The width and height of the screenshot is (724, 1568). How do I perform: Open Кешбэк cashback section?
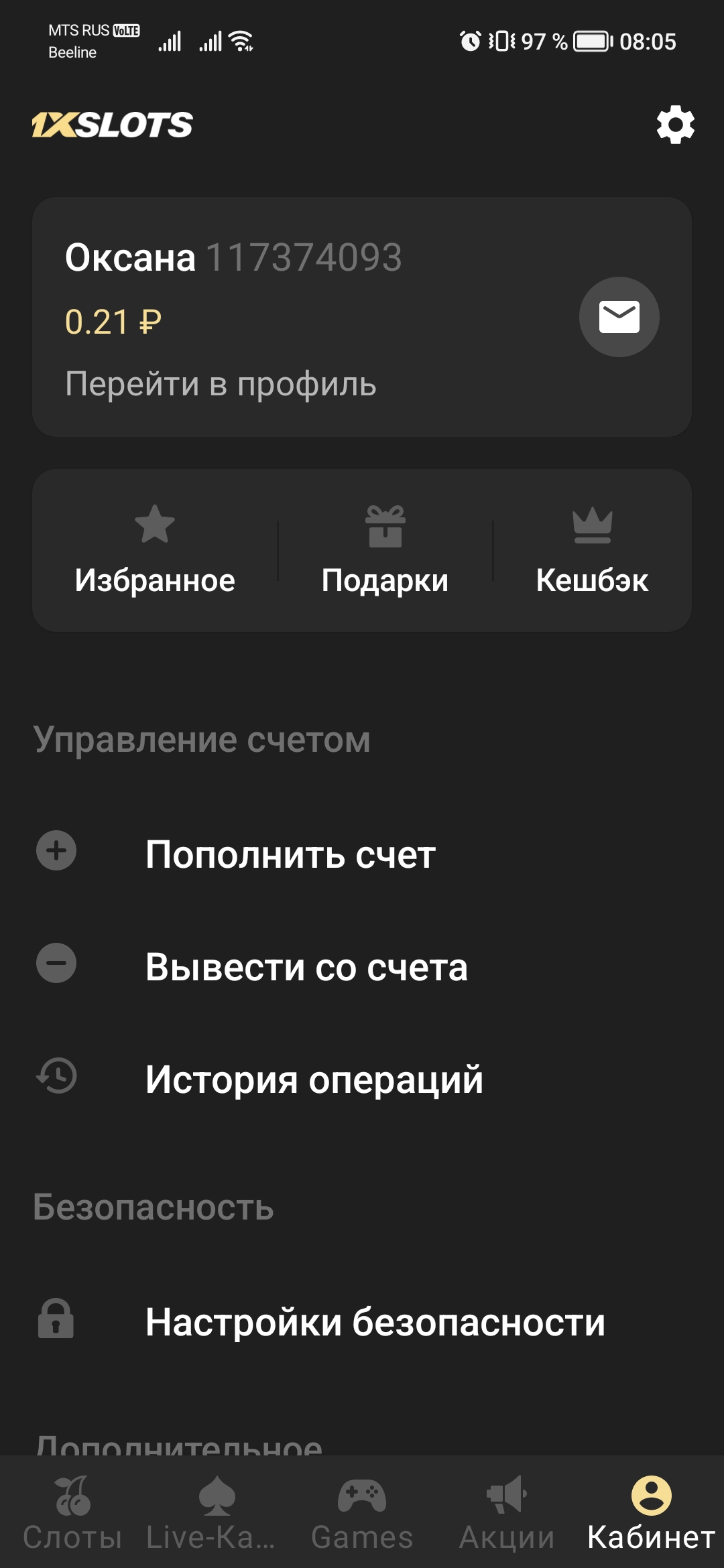click(592, 551)
